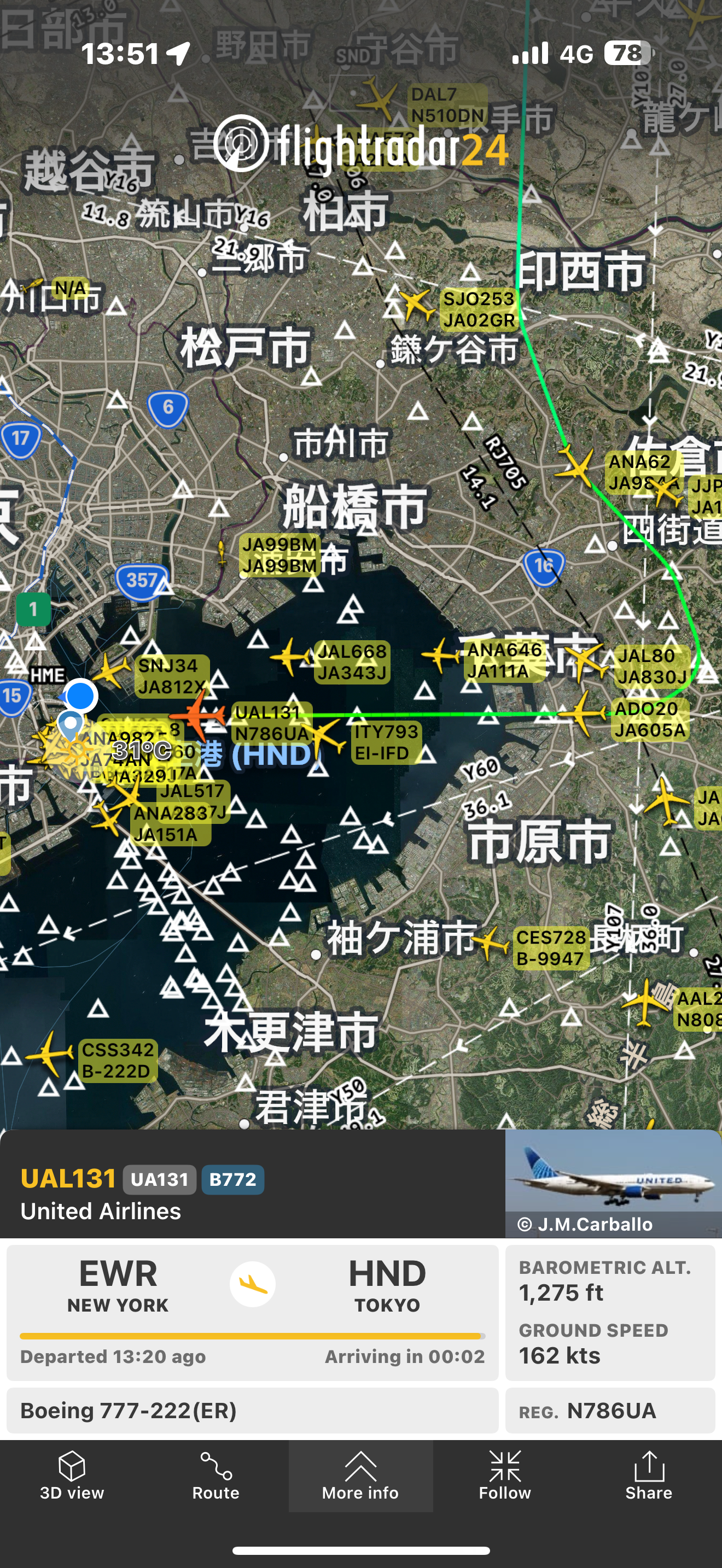Select the ANA646 aircraft on map
Image resolution: width=722 pixels, height=1568 pixels.
point(441,655)
